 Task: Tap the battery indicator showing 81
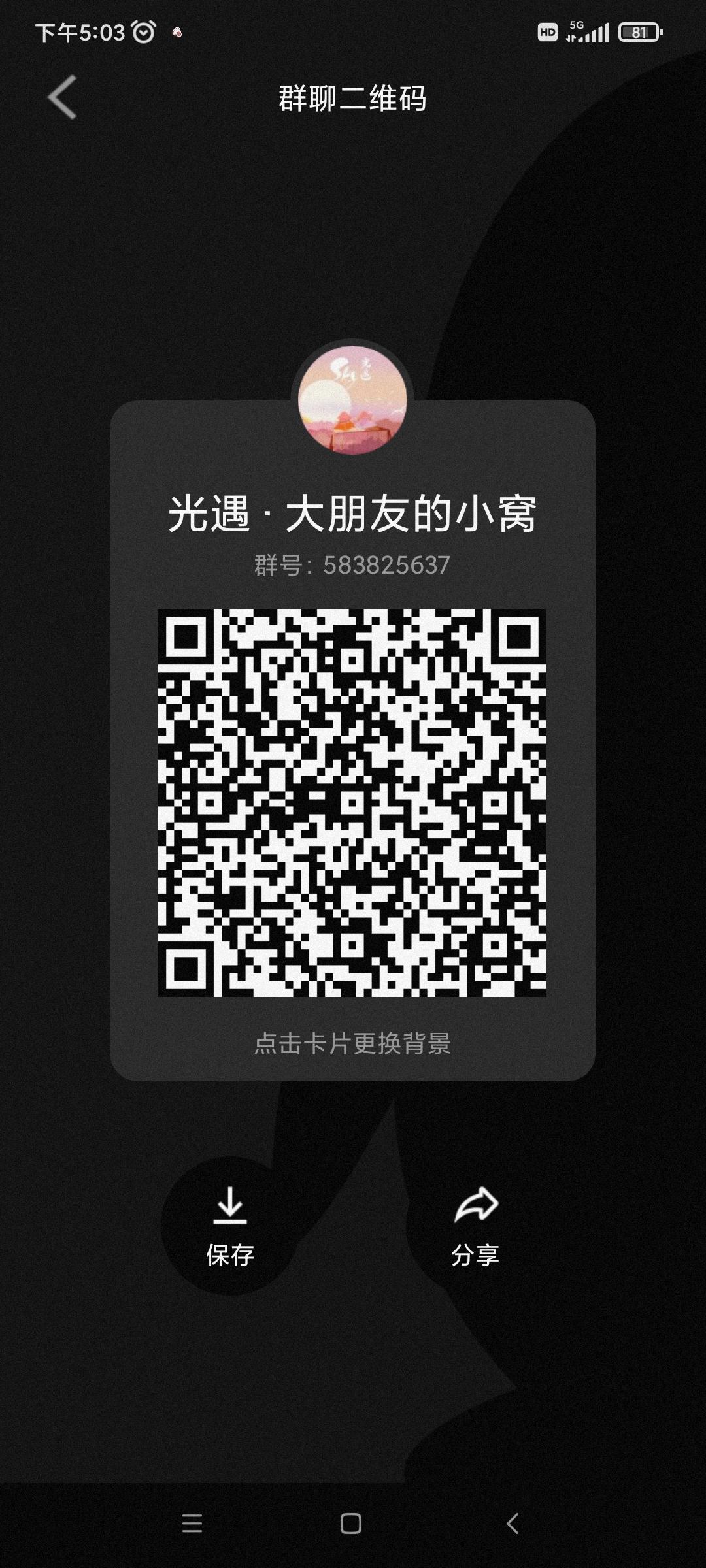point(637,31)
